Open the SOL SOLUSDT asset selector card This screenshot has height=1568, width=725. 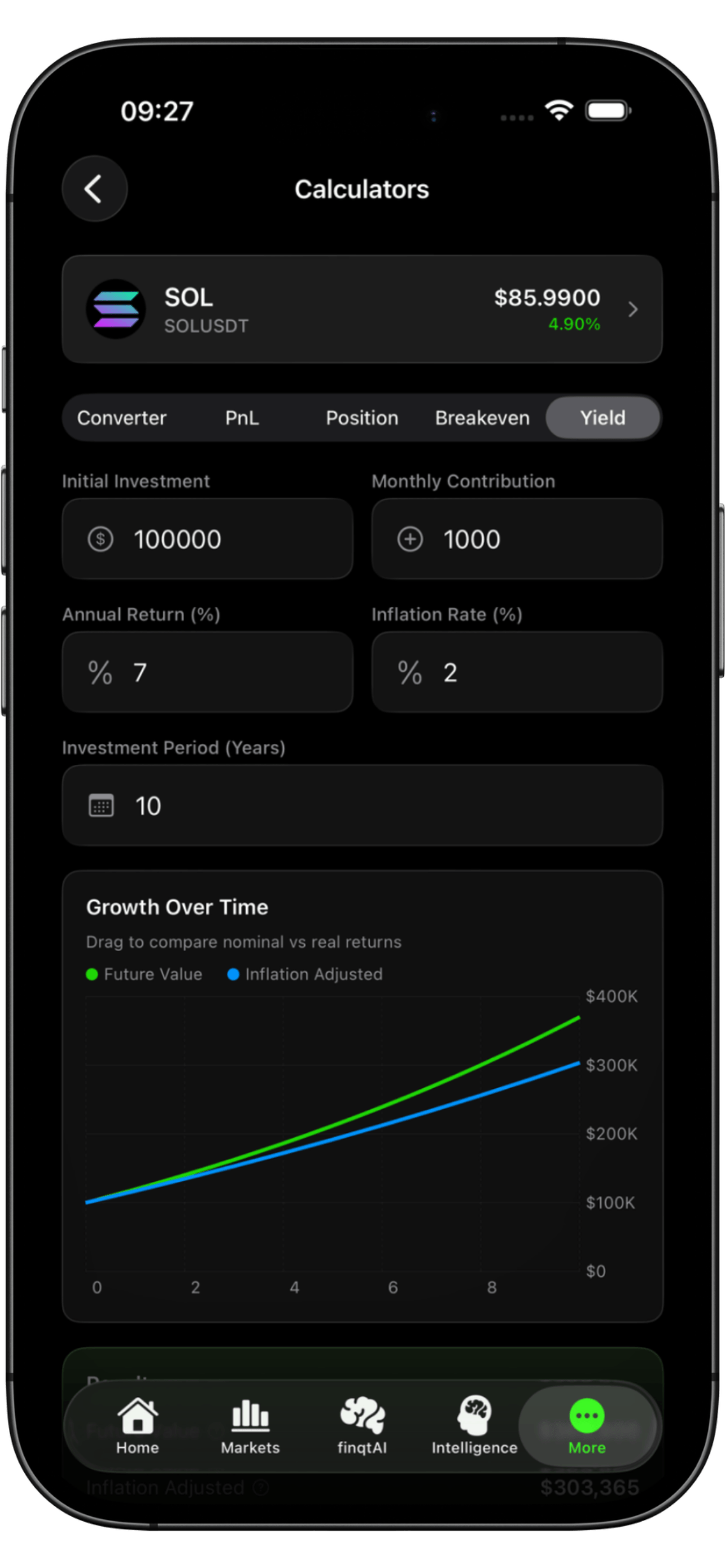(x=361, y=309)
